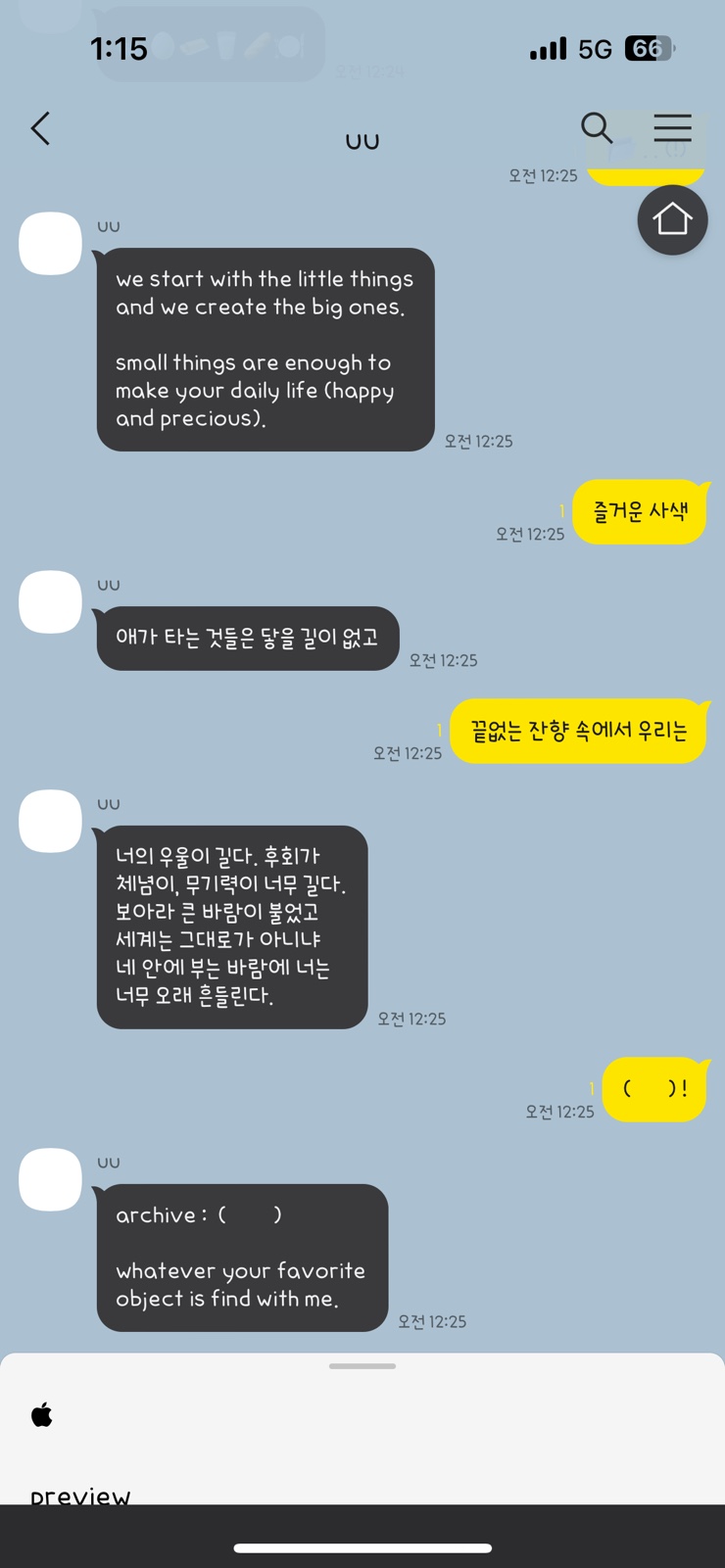Open the chat room hamburger menu
The height and width of the screenshot is (1568, 725).
pos(672,128)
